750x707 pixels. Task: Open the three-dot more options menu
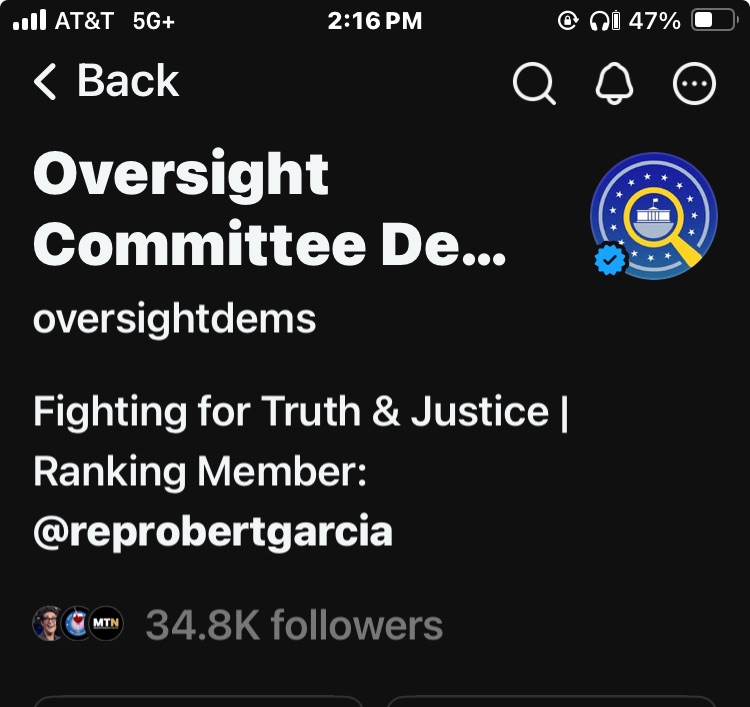click(x=695, y=84)
